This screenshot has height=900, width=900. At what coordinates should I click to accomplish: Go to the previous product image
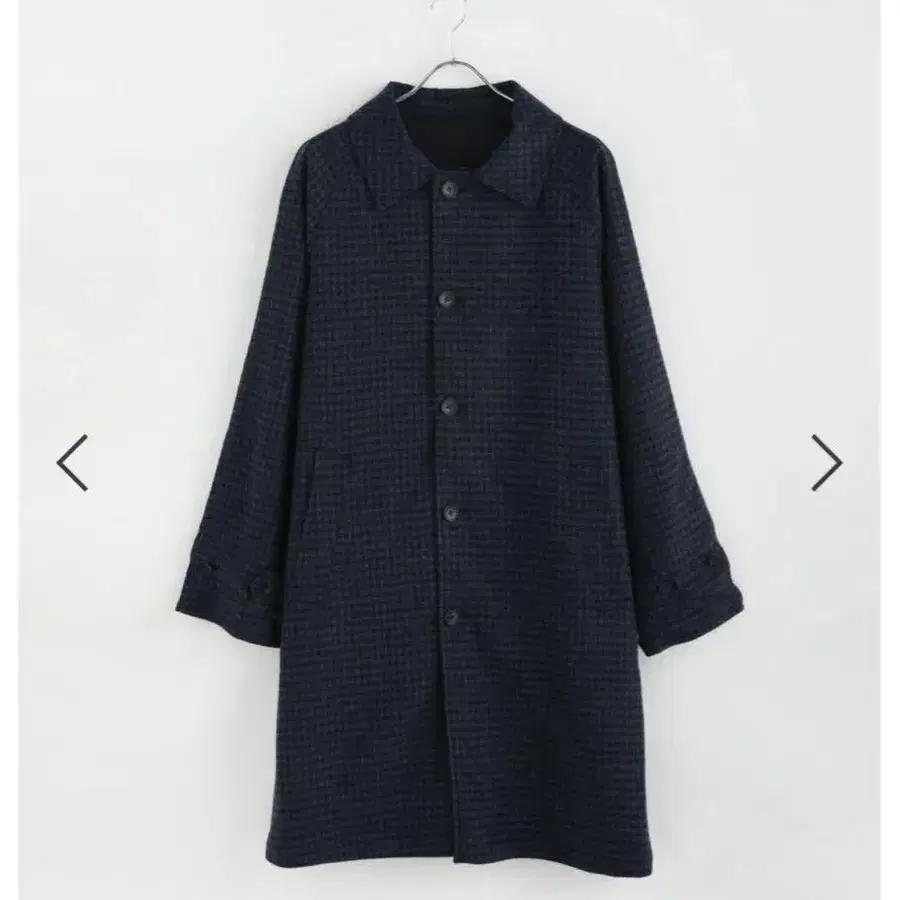point(72,462)
